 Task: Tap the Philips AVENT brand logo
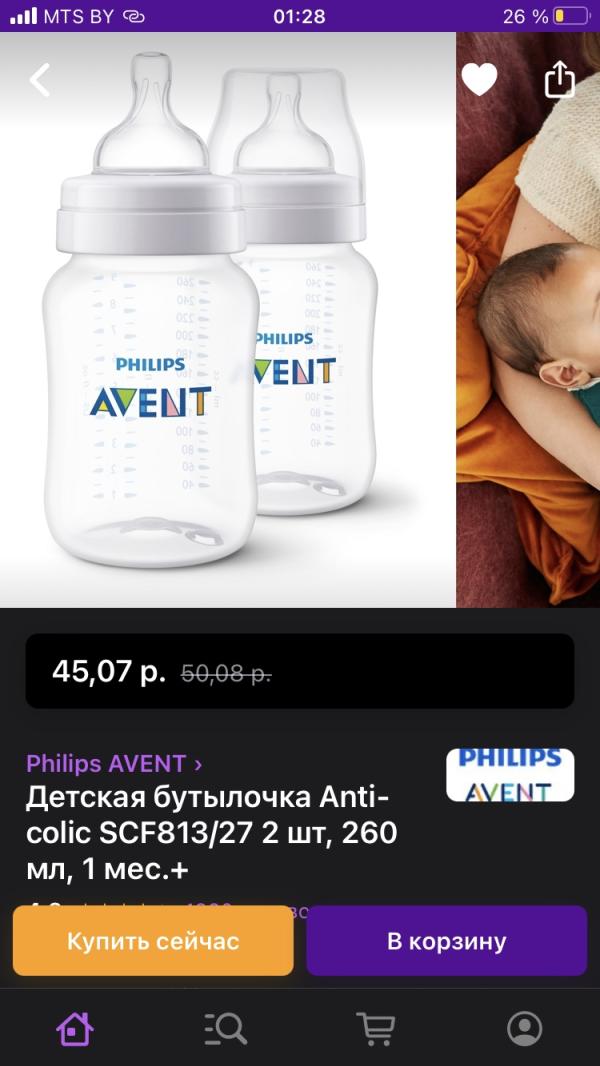point(510,775)
